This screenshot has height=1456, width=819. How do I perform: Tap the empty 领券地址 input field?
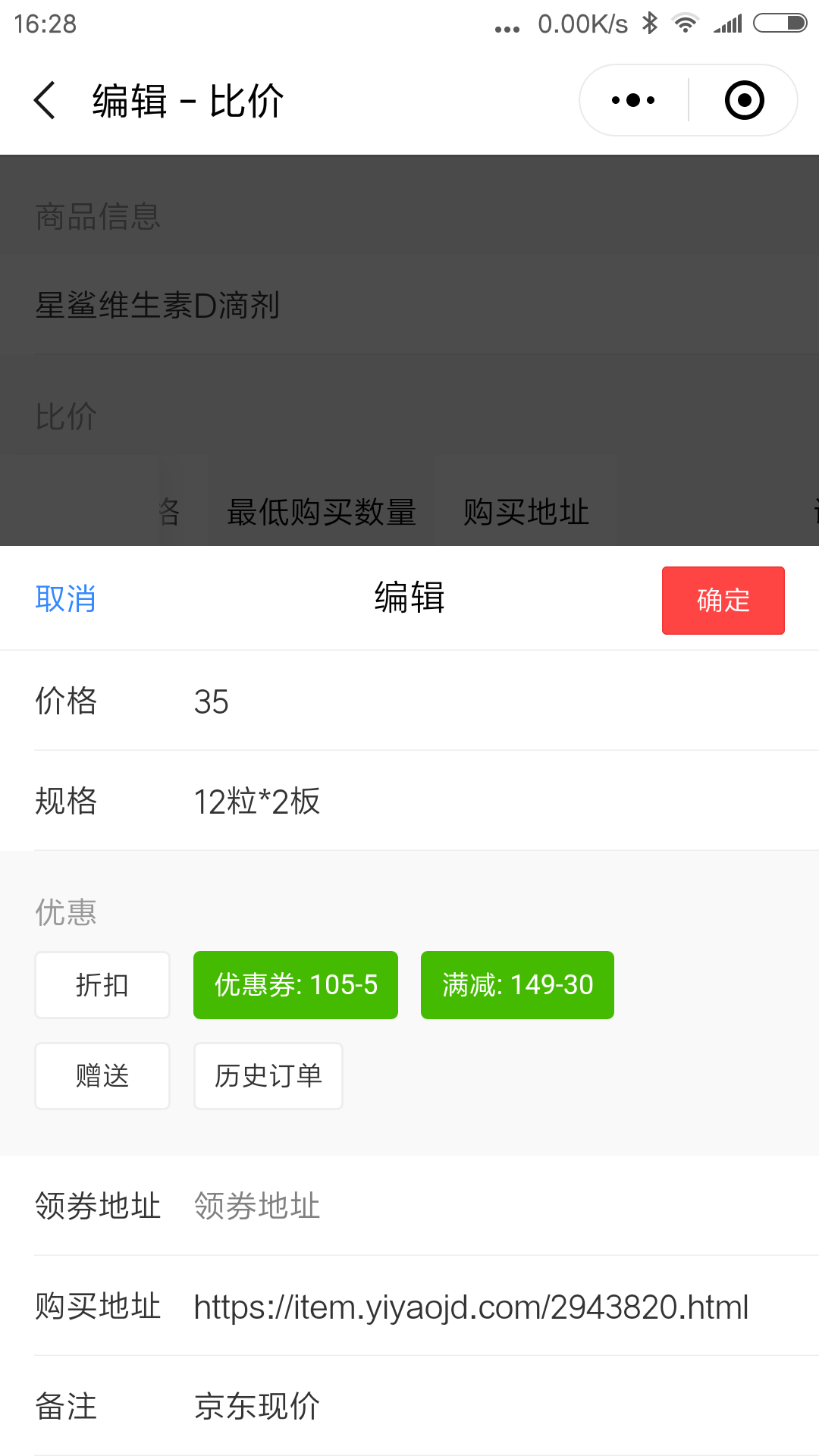pyautogui.click(x=500, y=1205)
